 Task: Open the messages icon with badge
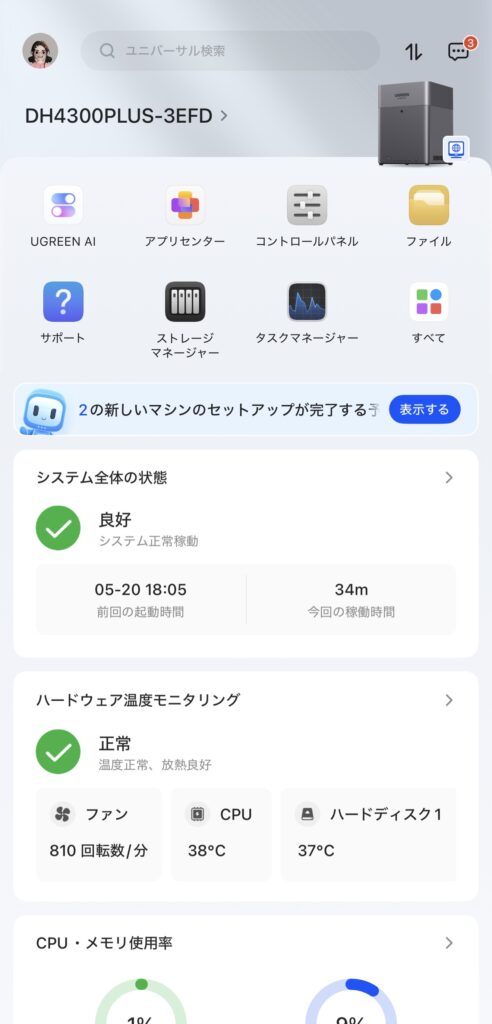(460, 50)
